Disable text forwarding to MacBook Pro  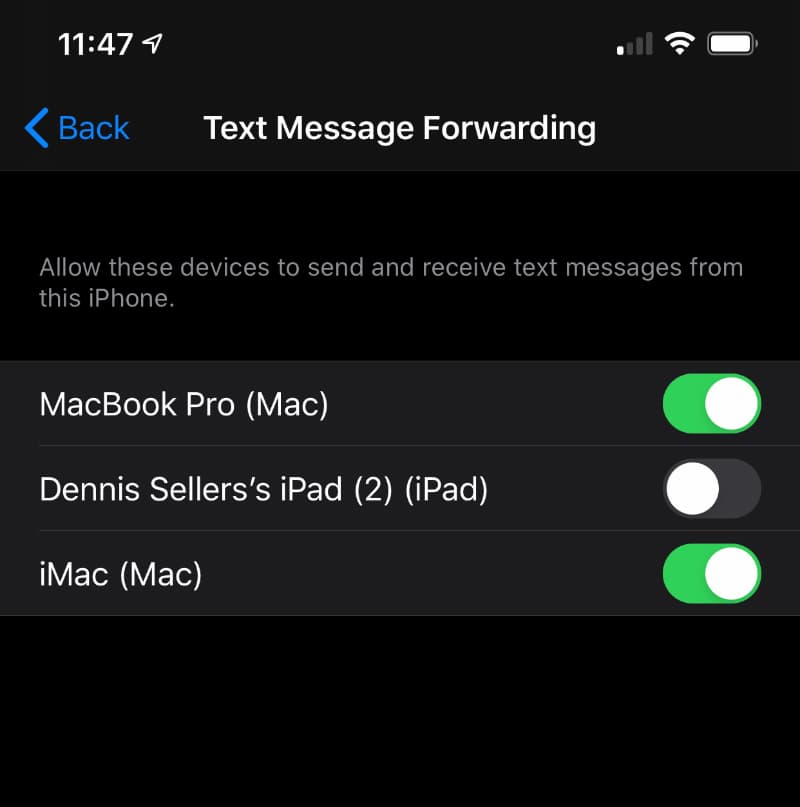(x=711, y=404)
